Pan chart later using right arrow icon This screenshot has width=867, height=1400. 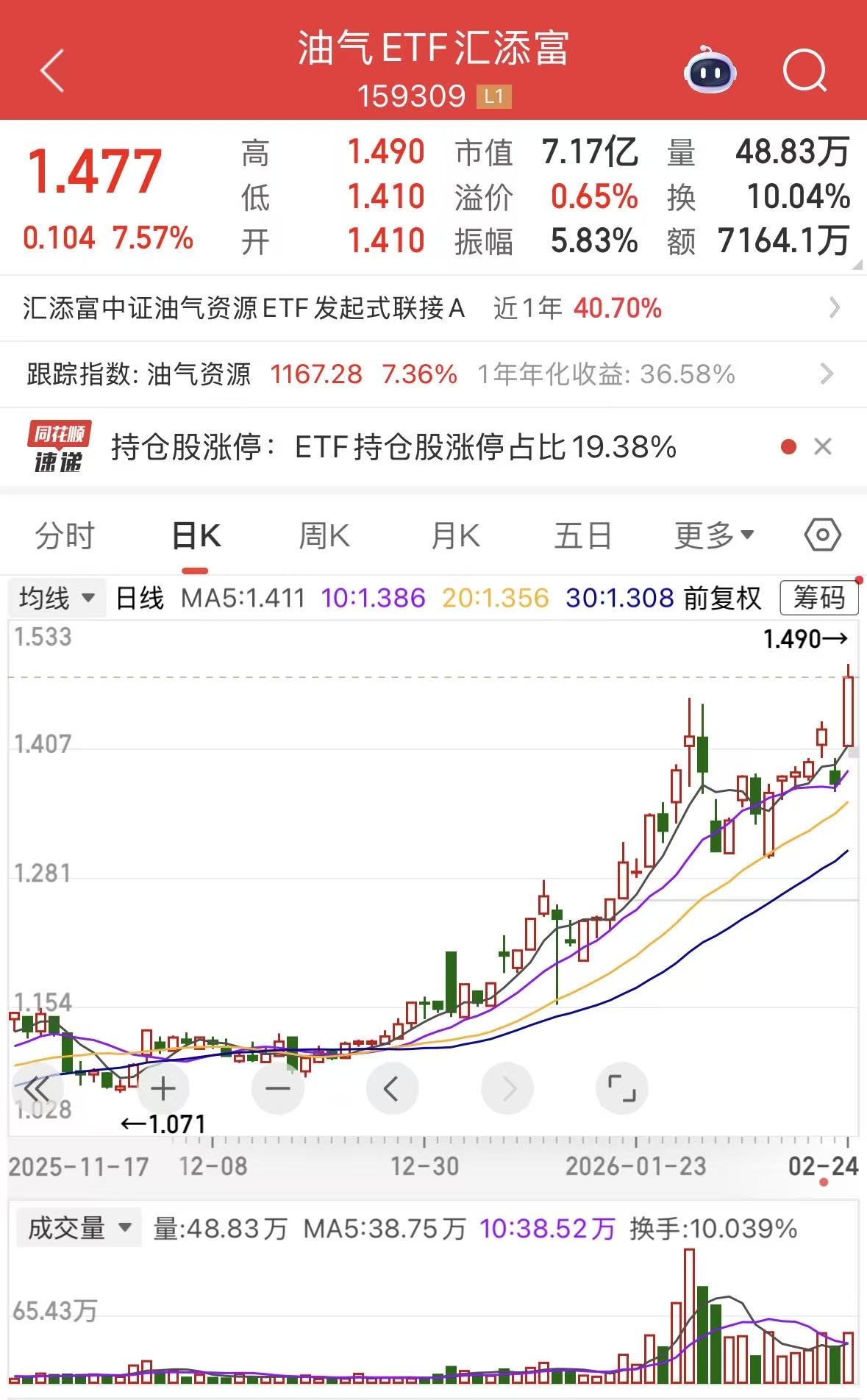tap(507, 1088)
